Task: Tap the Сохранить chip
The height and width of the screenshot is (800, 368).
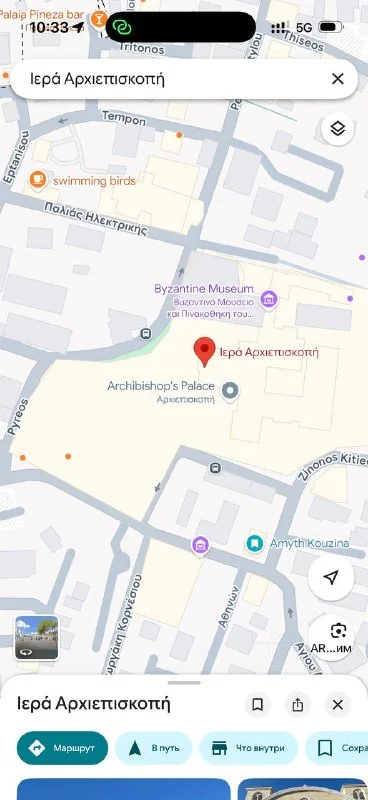Action: [x=337, y=748]
